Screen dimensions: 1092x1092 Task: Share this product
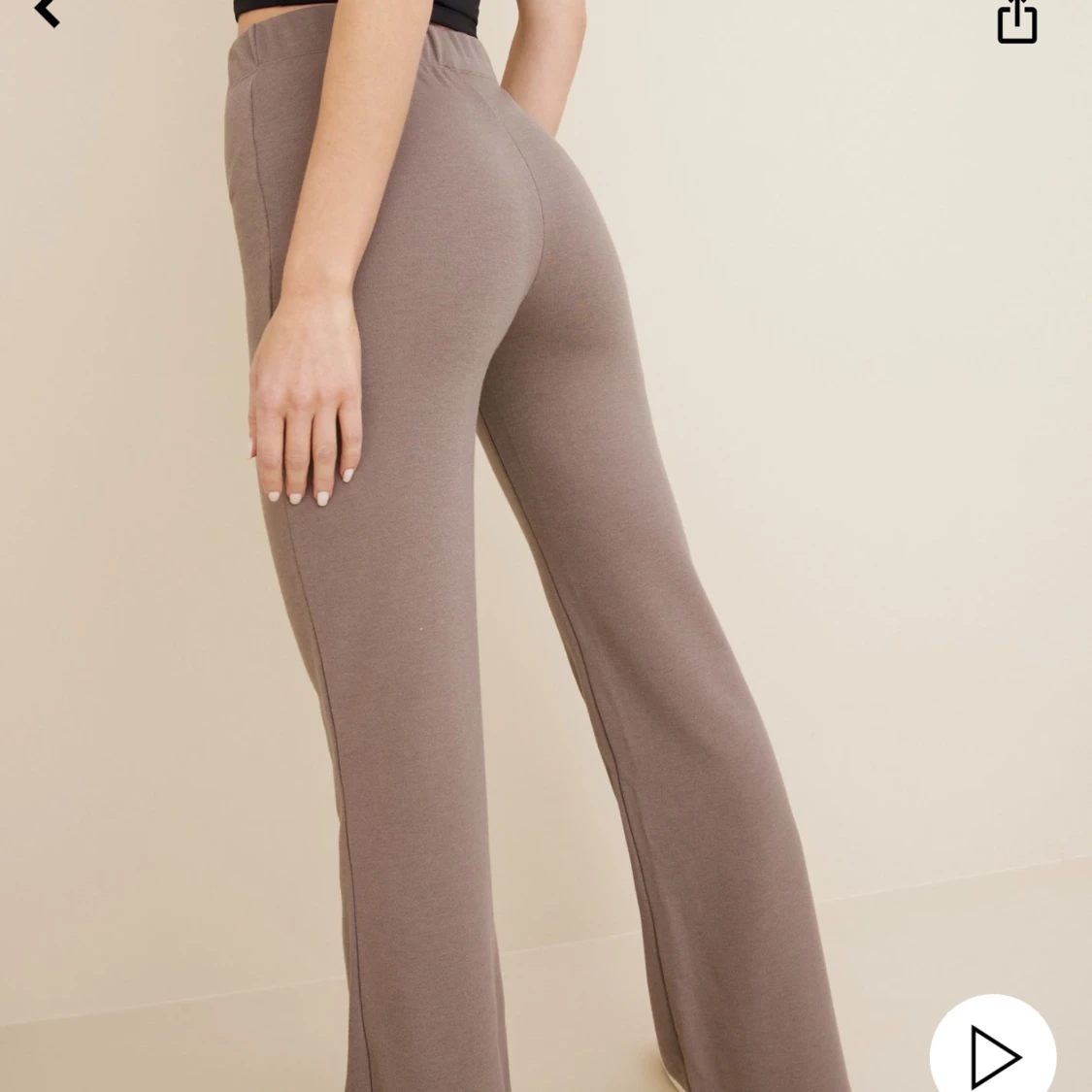(1016, 21)
